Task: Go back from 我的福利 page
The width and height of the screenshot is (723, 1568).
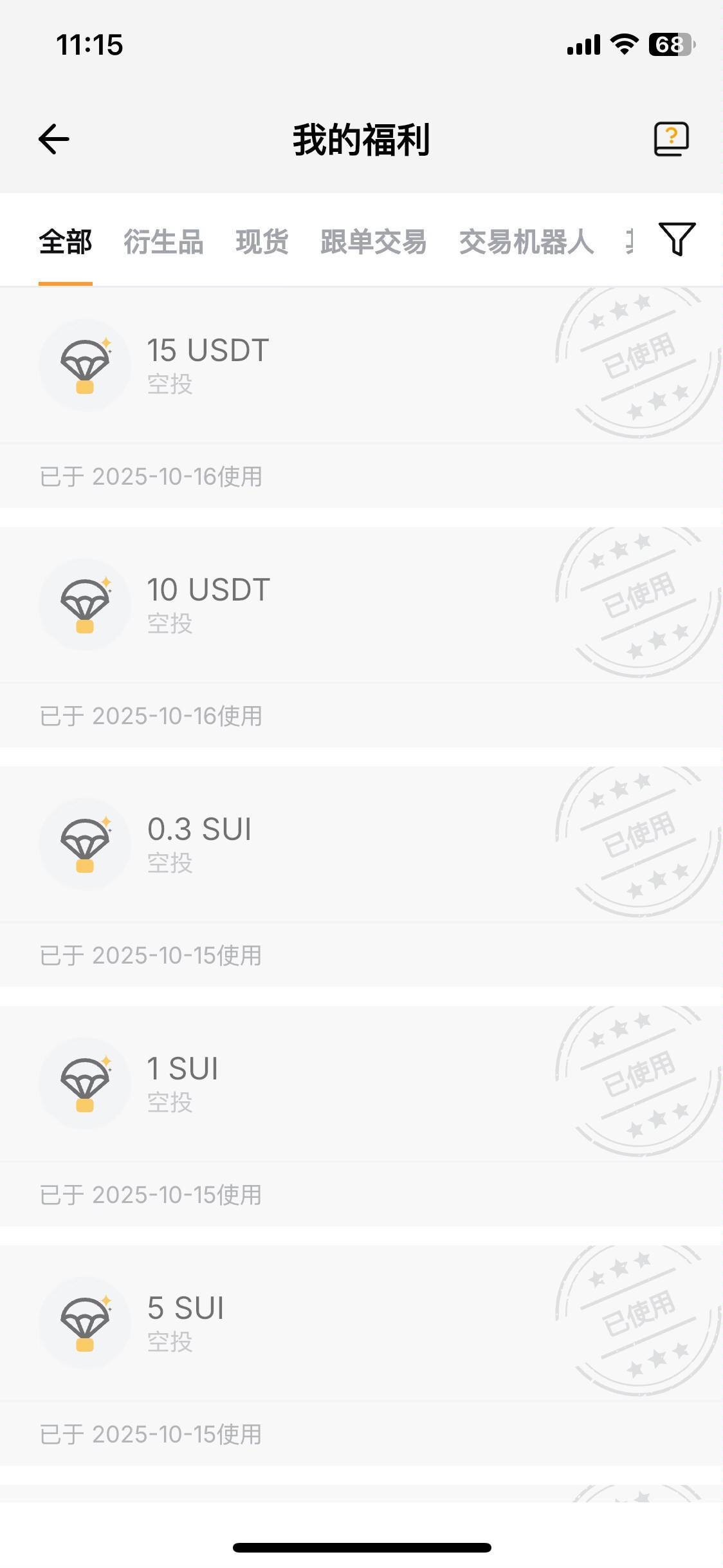Action: 54,139
